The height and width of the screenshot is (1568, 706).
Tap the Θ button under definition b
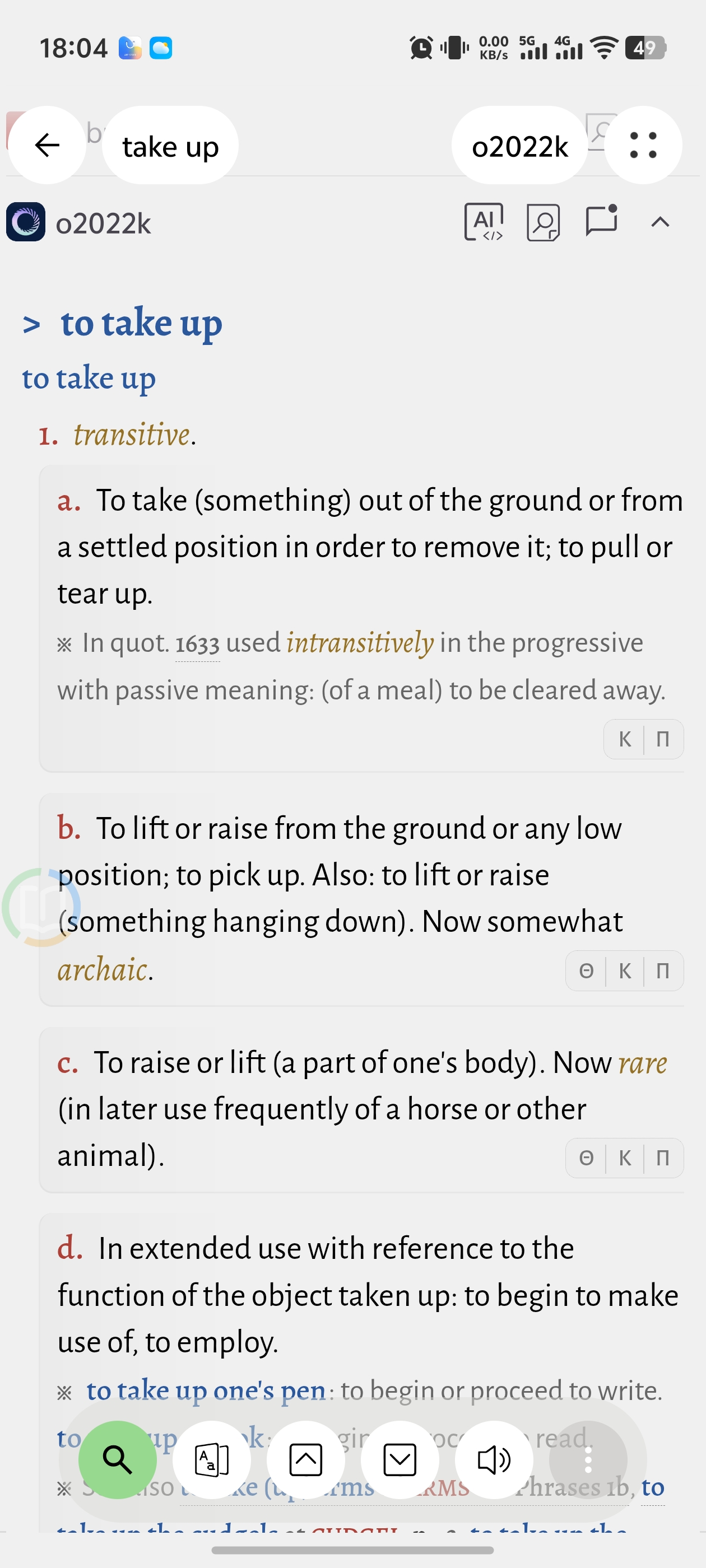(x=586, y=970)
